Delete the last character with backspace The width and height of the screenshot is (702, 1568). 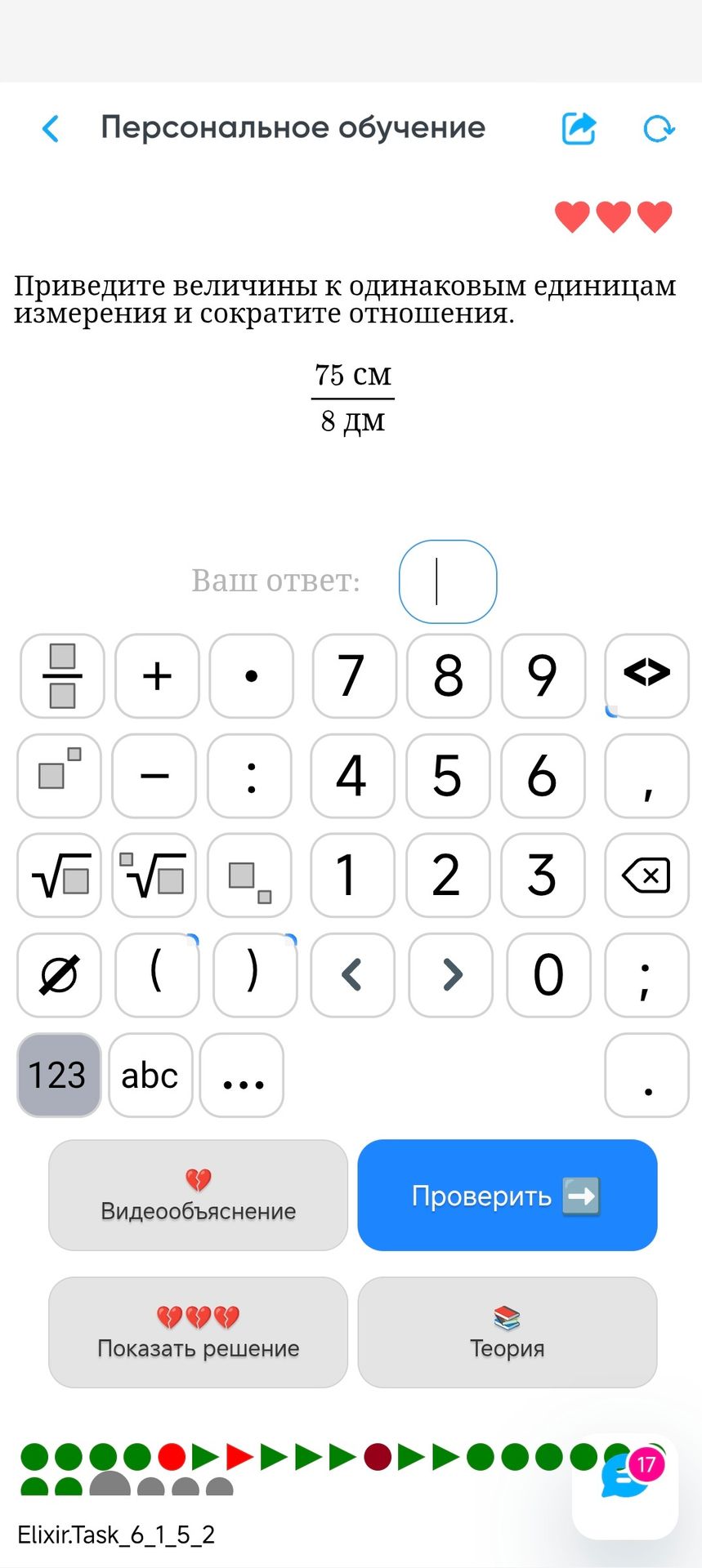pos(646,875)
